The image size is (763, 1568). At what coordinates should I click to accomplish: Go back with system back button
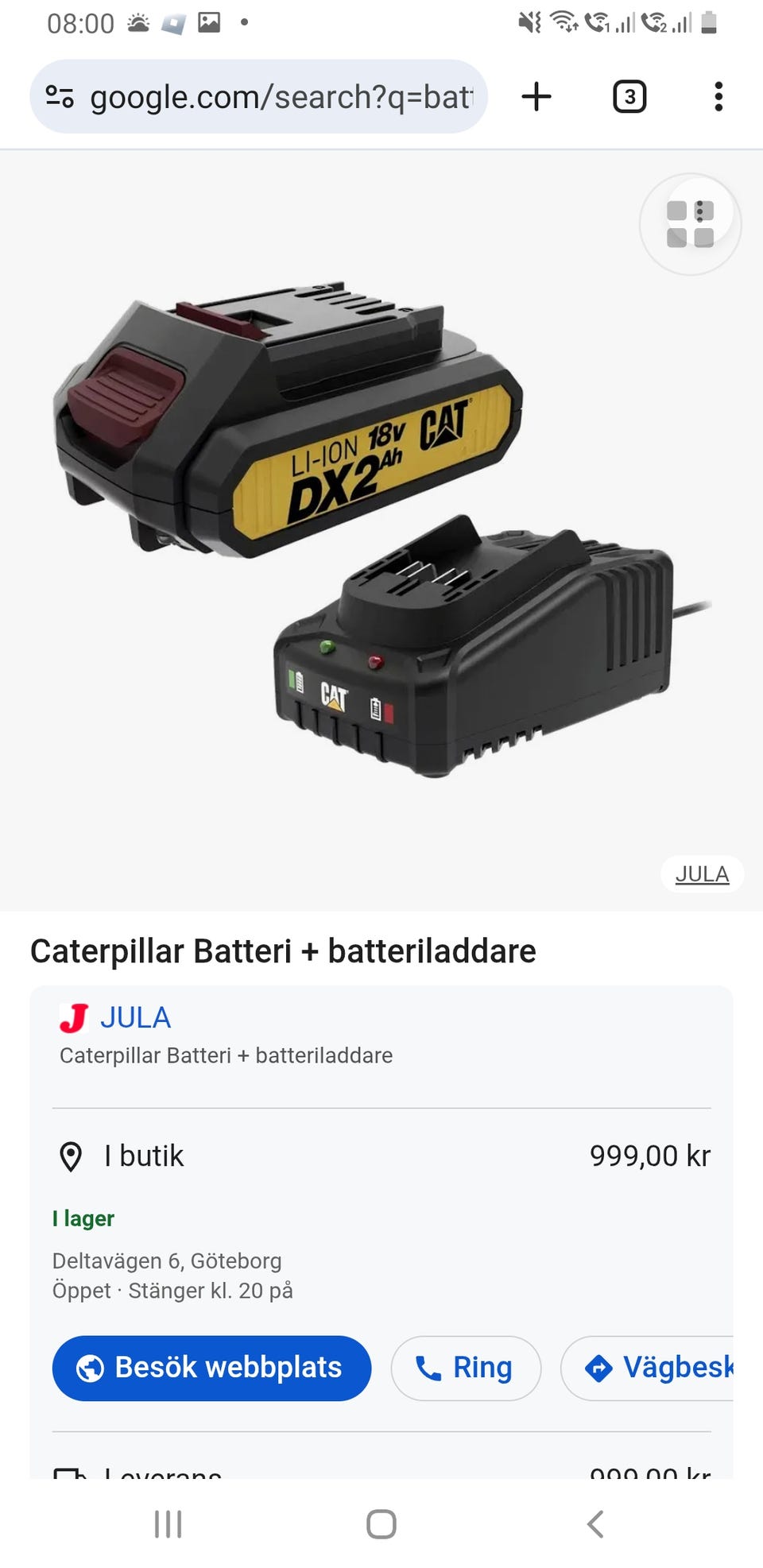click(595, 1523)
